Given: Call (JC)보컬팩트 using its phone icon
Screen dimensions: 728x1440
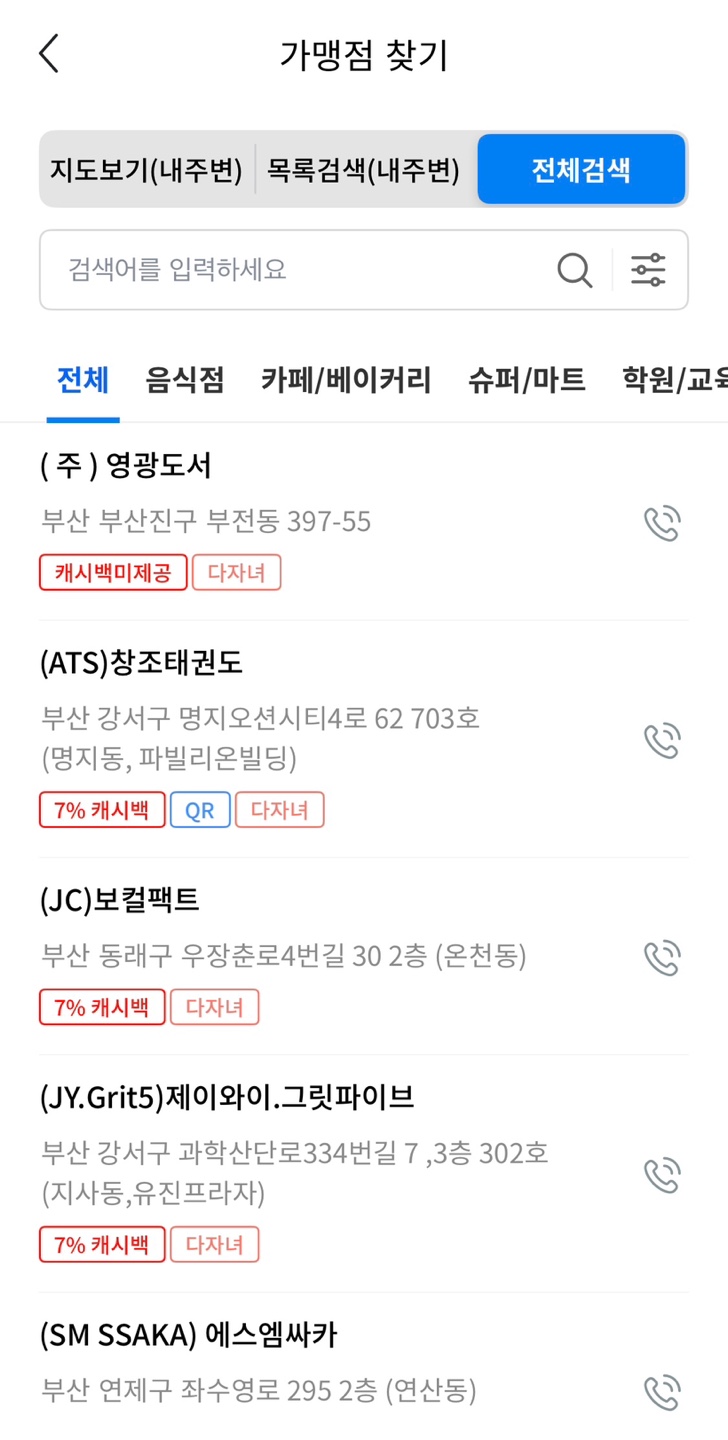Looking at the screenshot, I should click(662, 956).
